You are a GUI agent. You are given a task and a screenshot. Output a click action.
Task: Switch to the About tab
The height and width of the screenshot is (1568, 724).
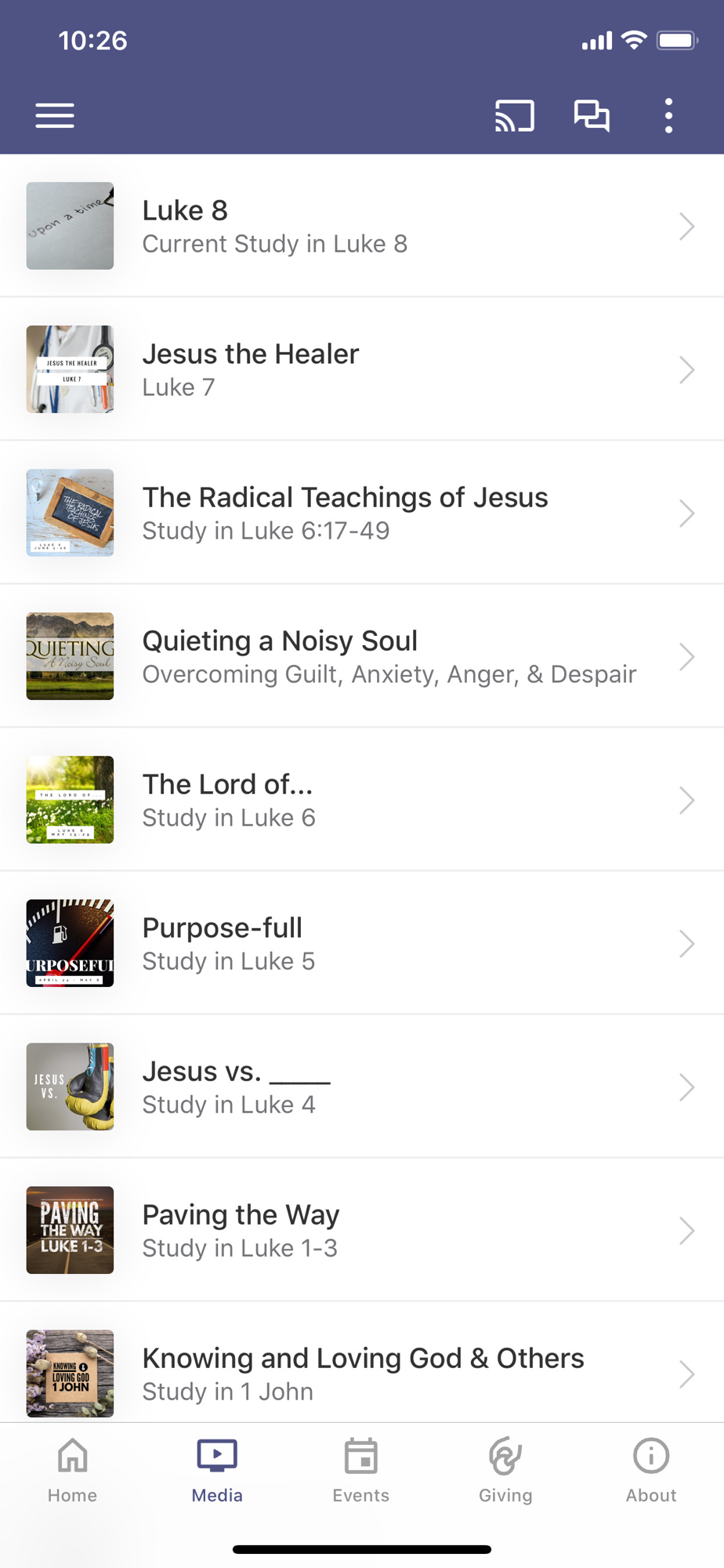[x=651, y=1470]
